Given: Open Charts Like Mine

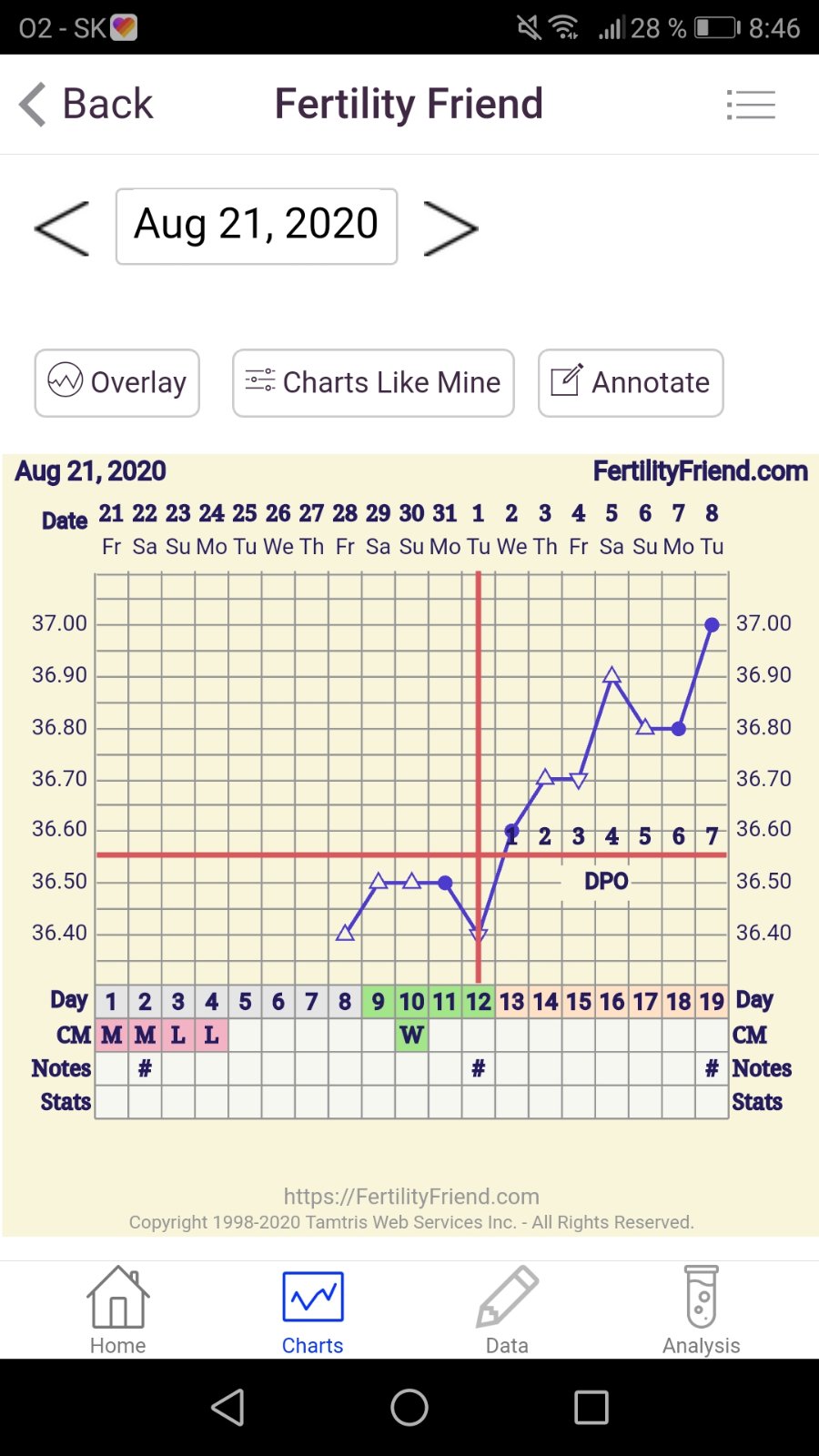Looking at the screenshot, I should (373, 383).
